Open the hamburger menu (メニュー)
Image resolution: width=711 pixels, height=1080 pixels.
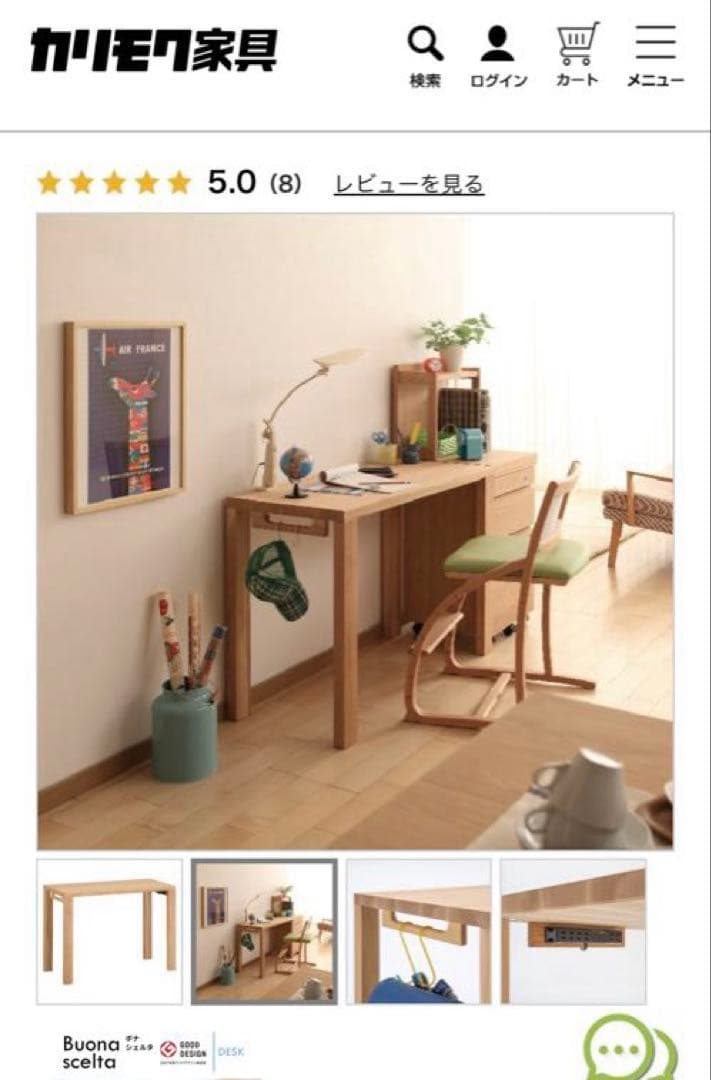coord(655,56)
